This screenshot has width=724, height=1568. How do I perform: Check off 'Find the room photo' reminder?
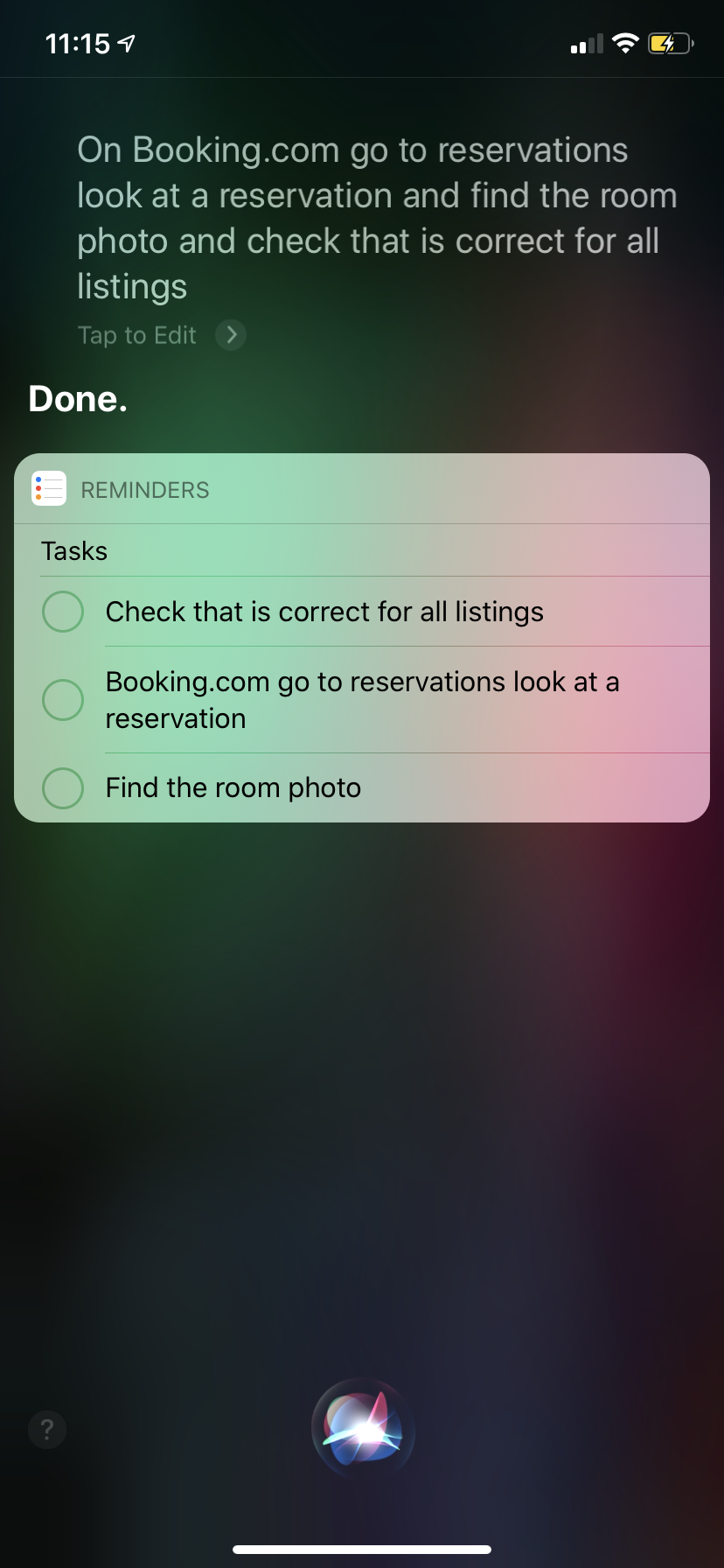point(63,788)
